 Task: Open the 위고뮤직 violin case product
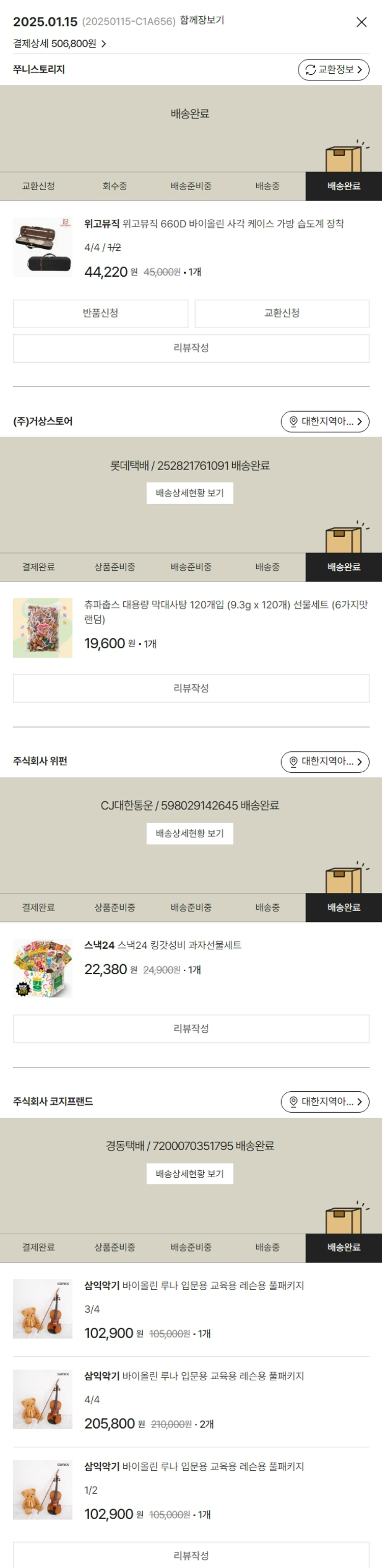coord(213,224)
